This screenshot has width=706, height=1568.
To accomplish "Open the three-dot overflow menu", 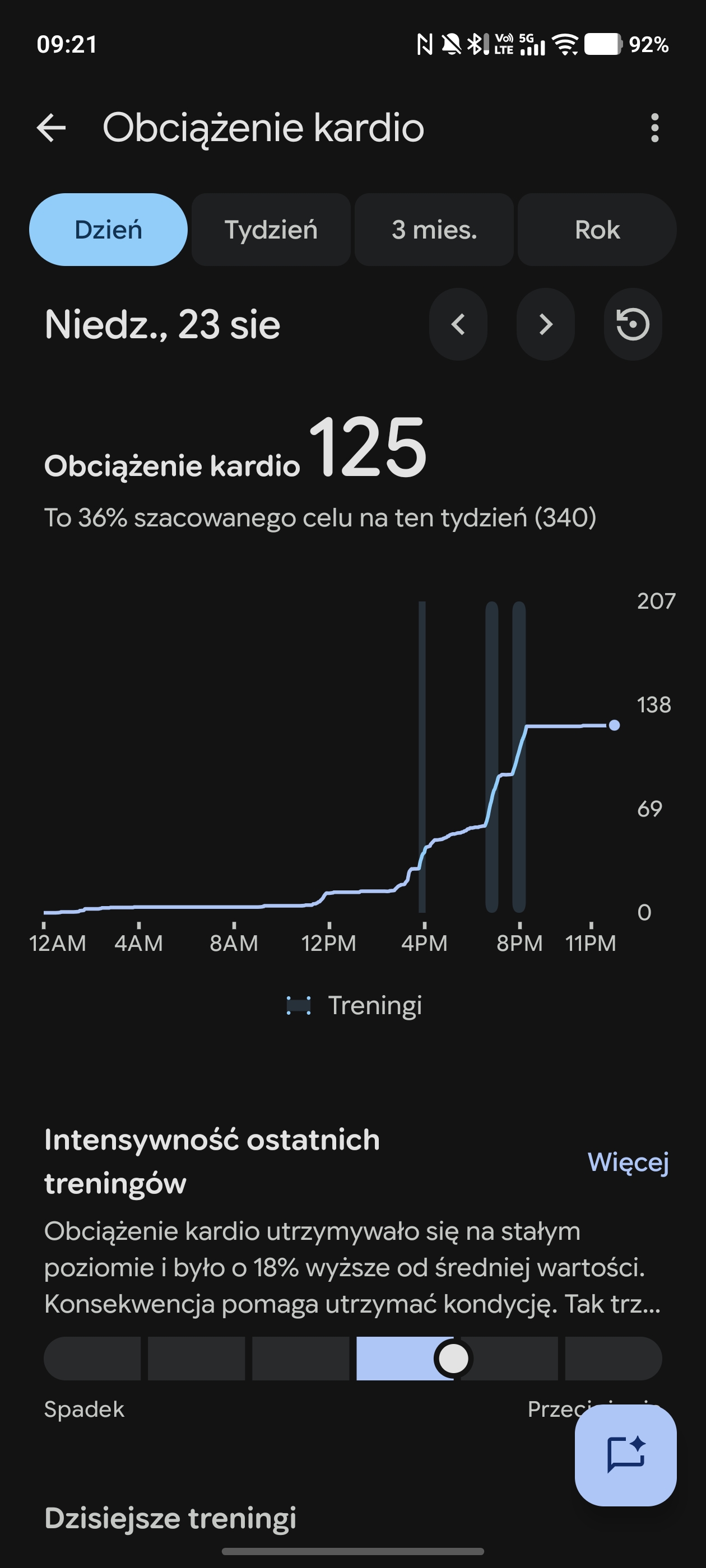I will (655, 128).
